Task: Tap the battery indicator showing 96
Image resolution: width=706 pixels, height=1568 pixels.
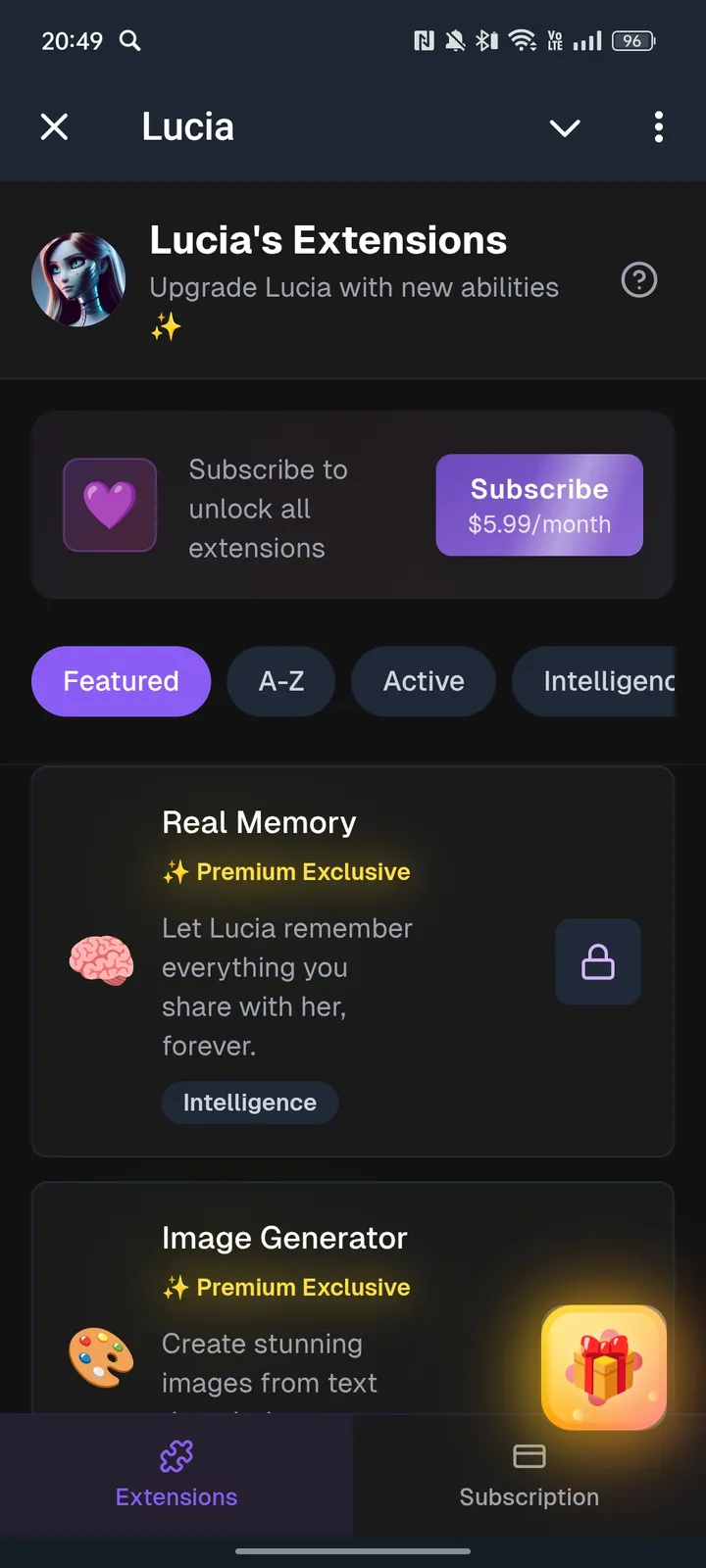Action: pyautogui.click(x=632, y=41)
